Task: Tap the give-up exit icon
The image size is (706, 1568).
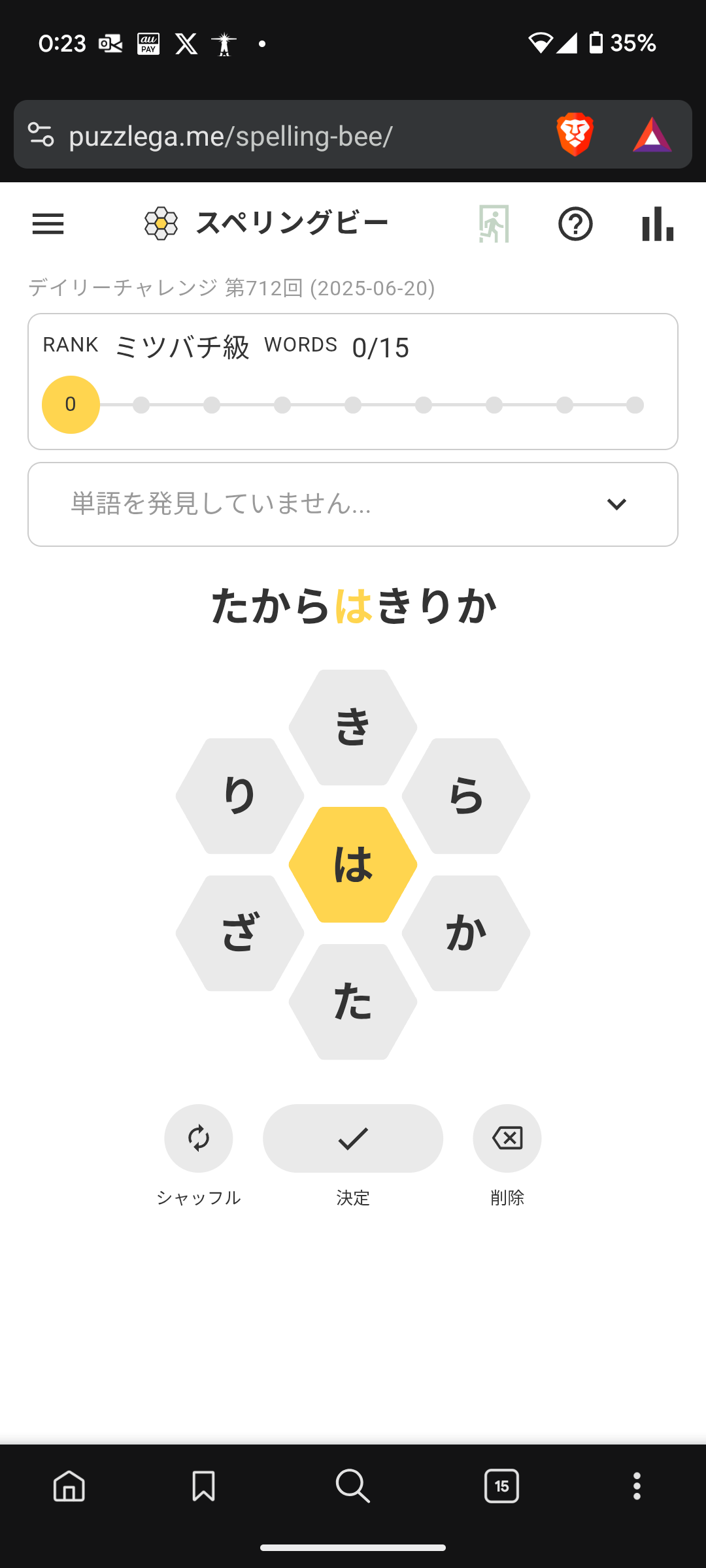Action: coord(494,224)
